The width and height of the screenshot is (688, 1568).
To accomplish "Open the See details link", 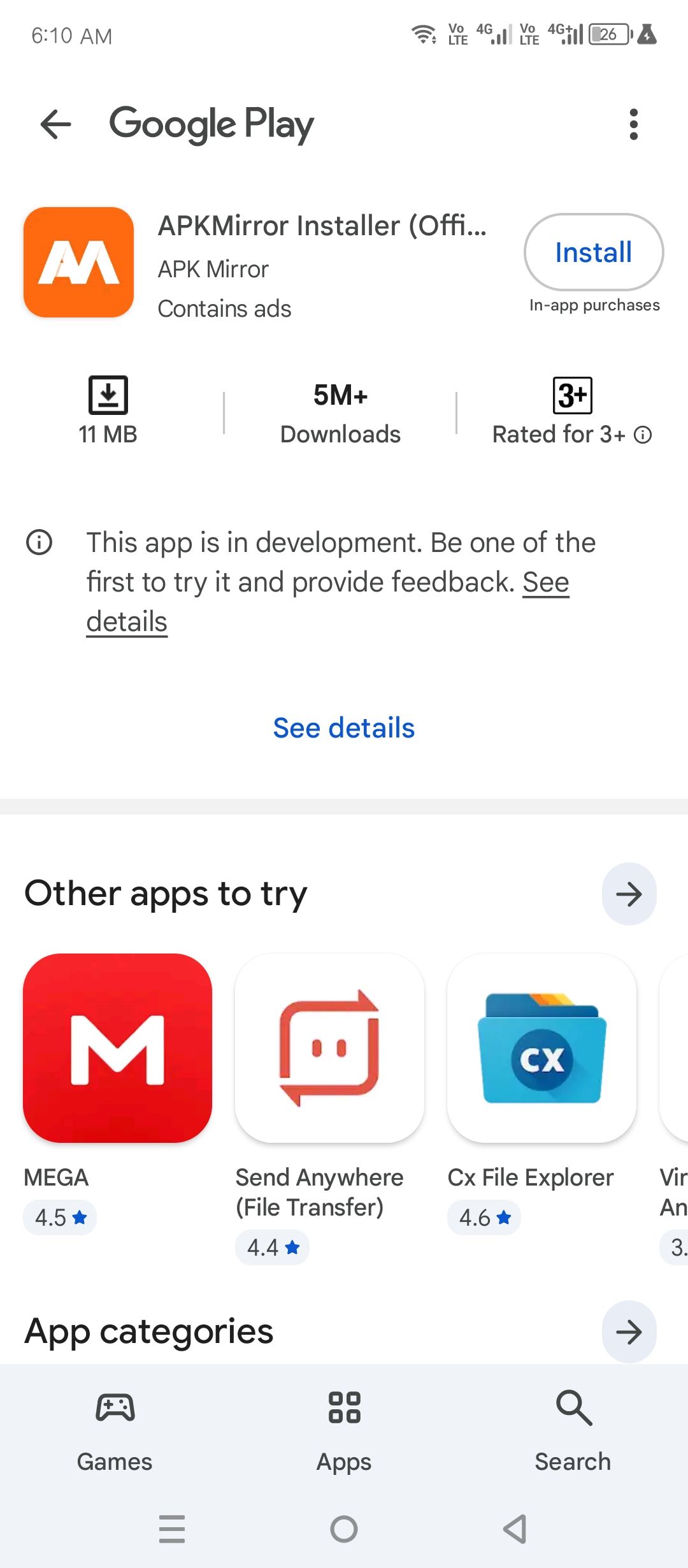I will coord(343,727).
